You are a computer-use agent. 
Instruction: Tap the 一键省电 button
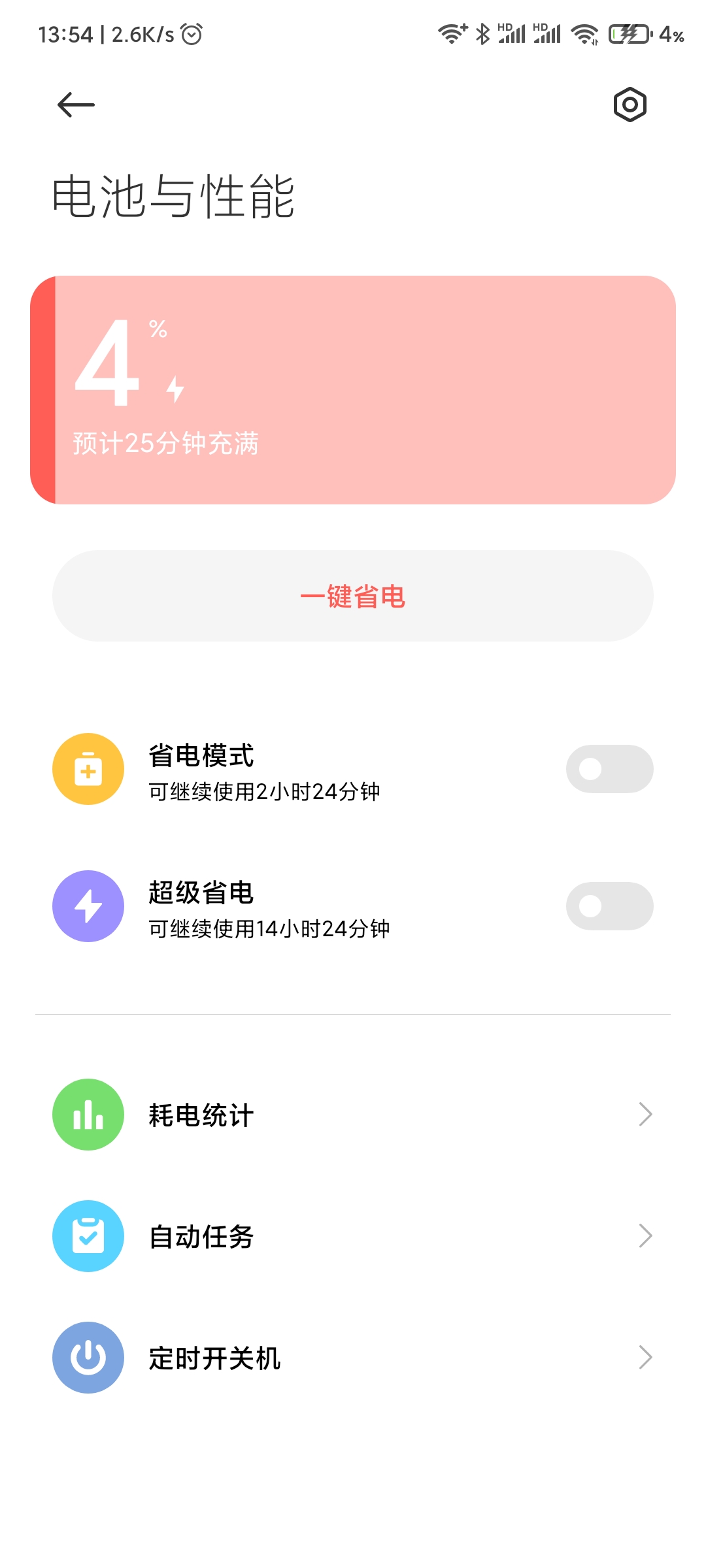[353, 596]
